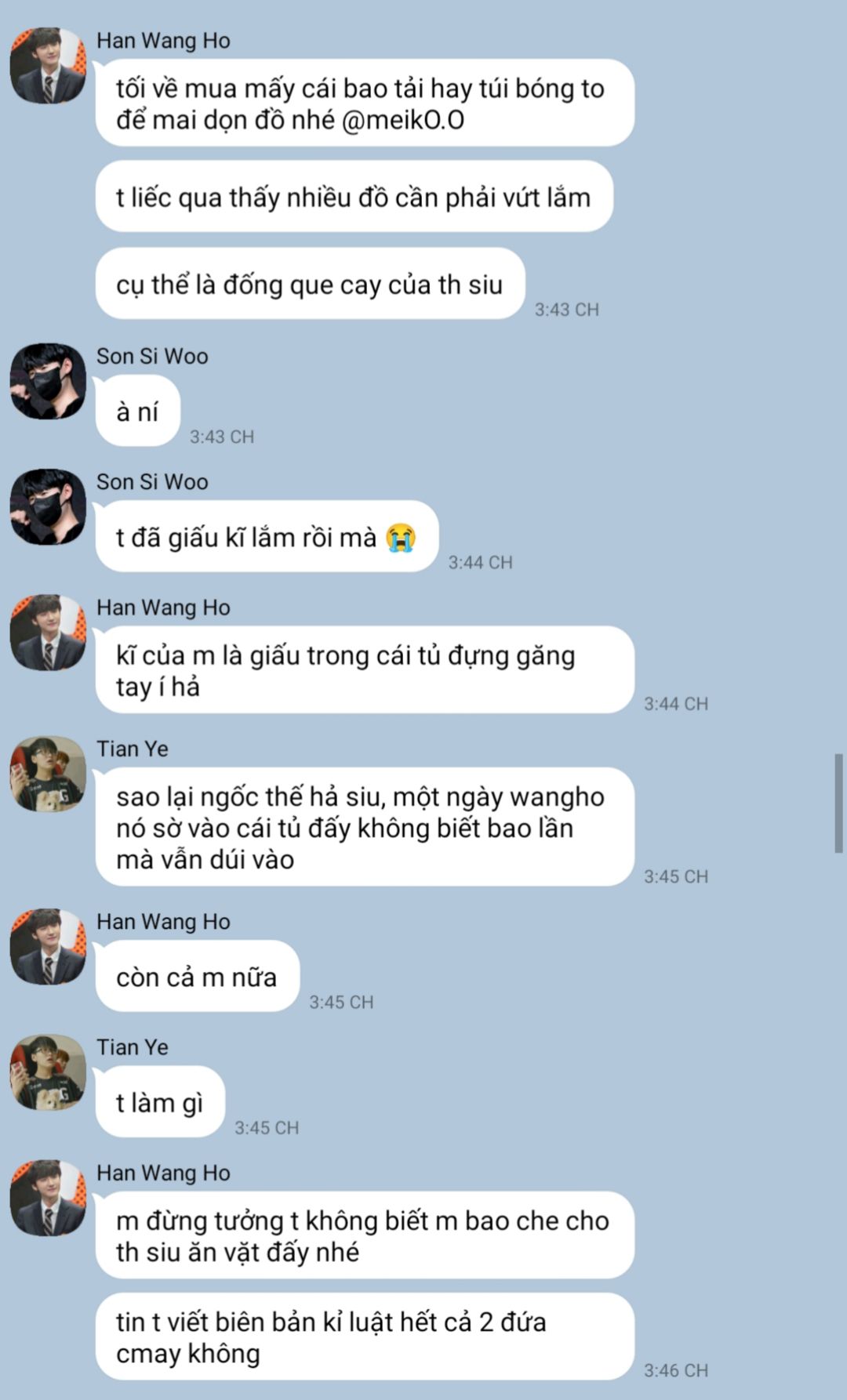This screenshot has width=847, height=1400.
Task: View Han Wang Ho's profile beside 'còn cả m nữa'
Action: click(48, 947)
